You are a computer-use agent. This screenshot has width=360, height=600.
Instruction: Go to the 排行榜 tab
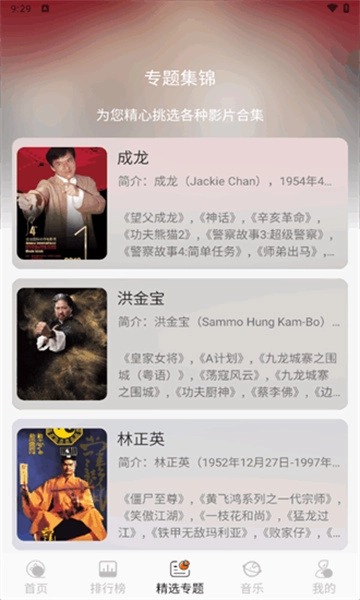[108, 577]
